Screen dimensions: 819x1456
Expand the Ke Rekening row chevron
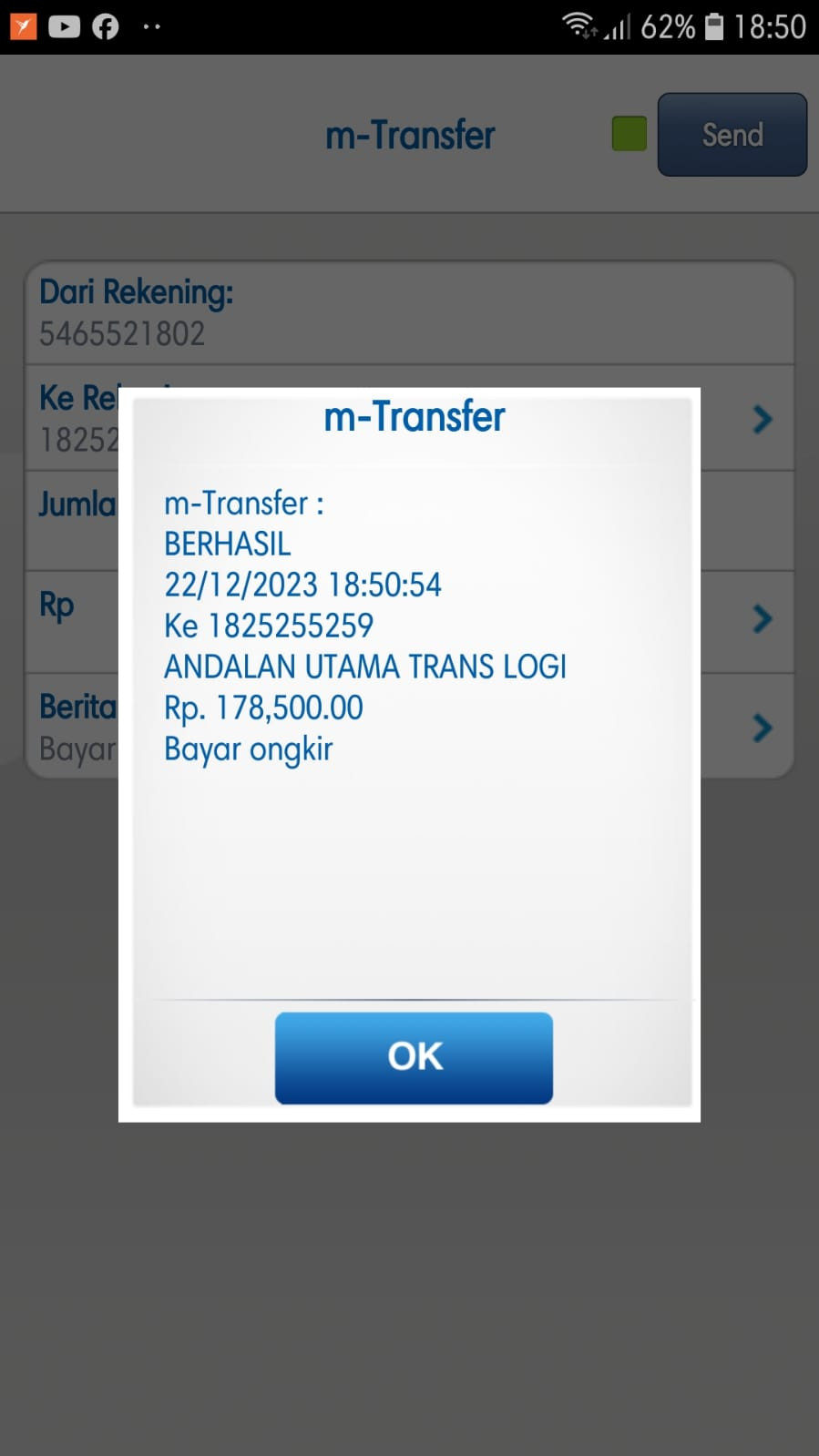(x=762, y=419)
